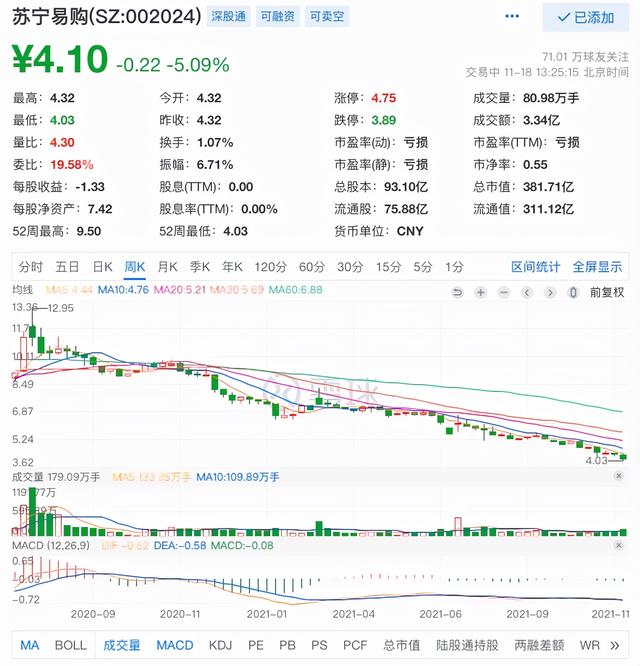Enable the KDJ indicator

[x=218, y=645]
